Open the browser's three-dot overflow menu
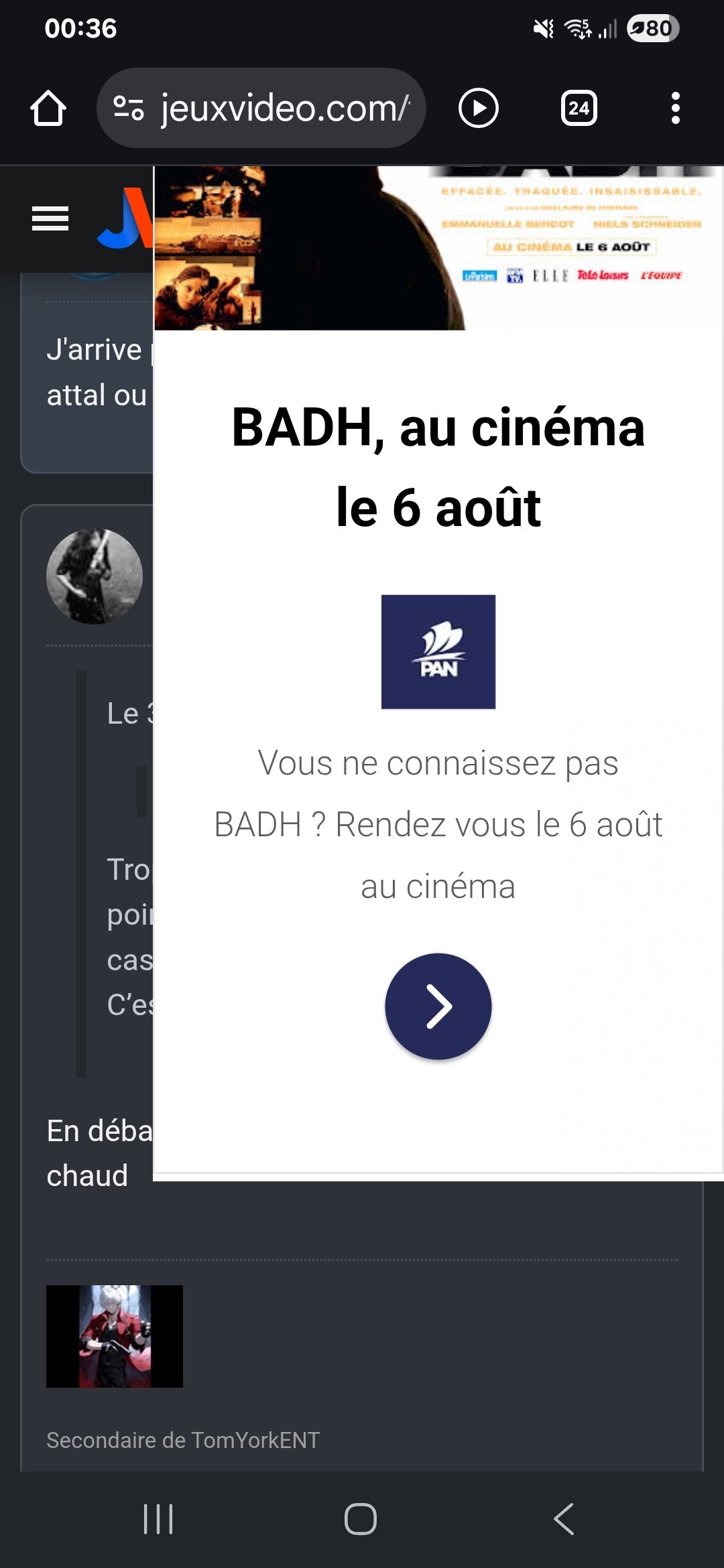Screen dimensions: 724x1568 coord(676,108)
